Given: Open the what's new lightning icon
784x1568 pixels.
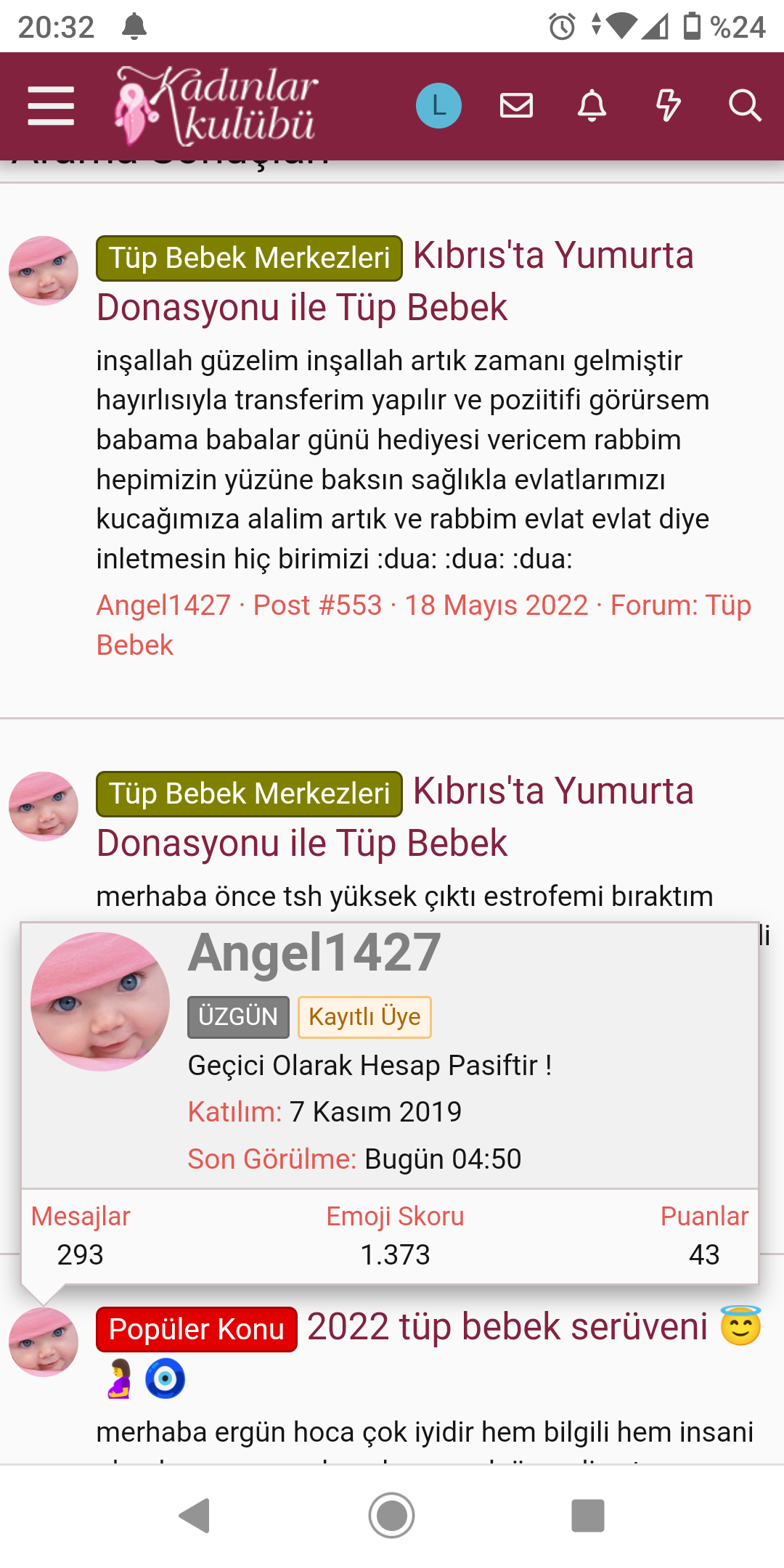Looking at the screenshot, I should (x=668, y=106).
